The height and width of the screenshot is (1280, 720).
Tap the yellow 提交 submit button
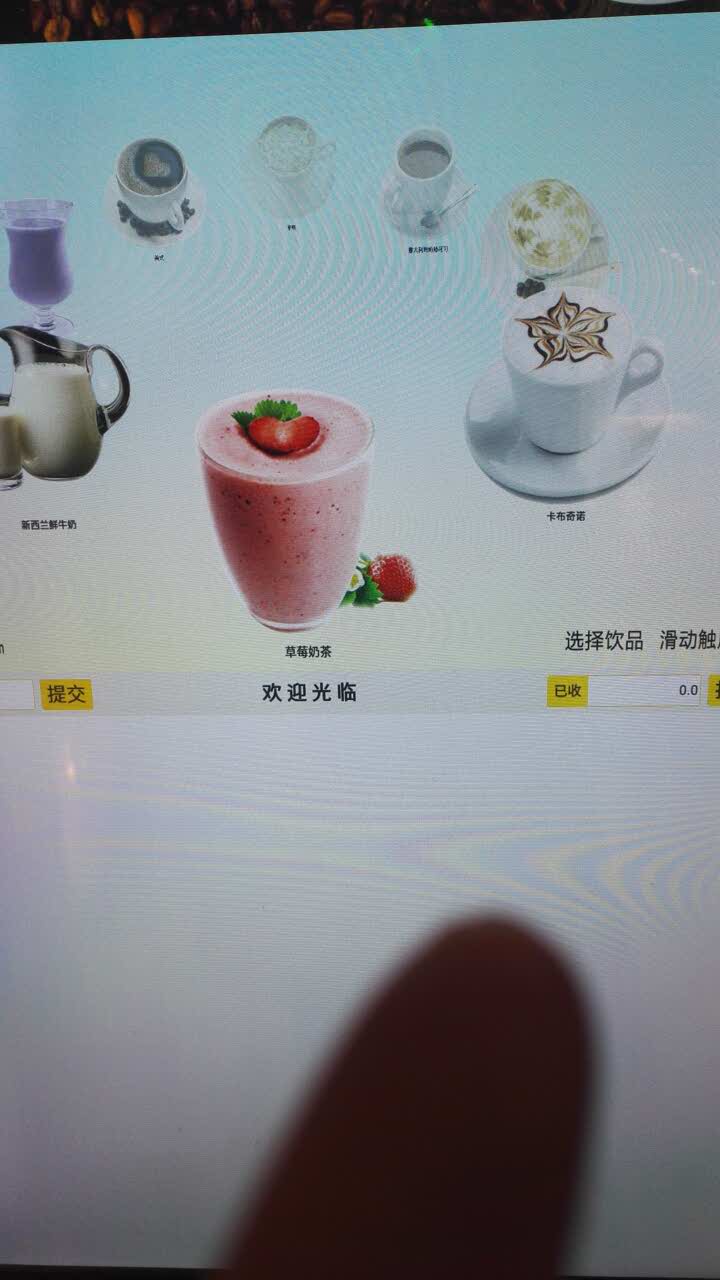coord(67,694)
